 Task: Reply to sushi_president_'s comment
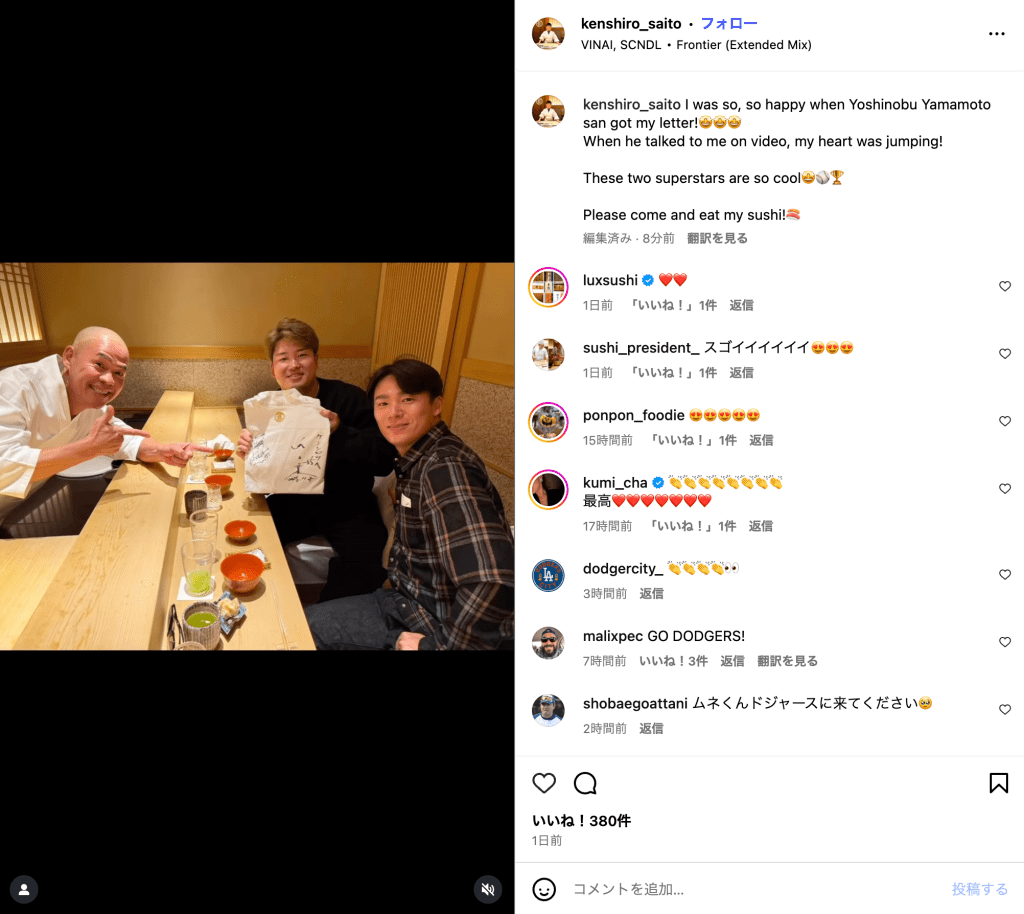[x=741, y=372]
